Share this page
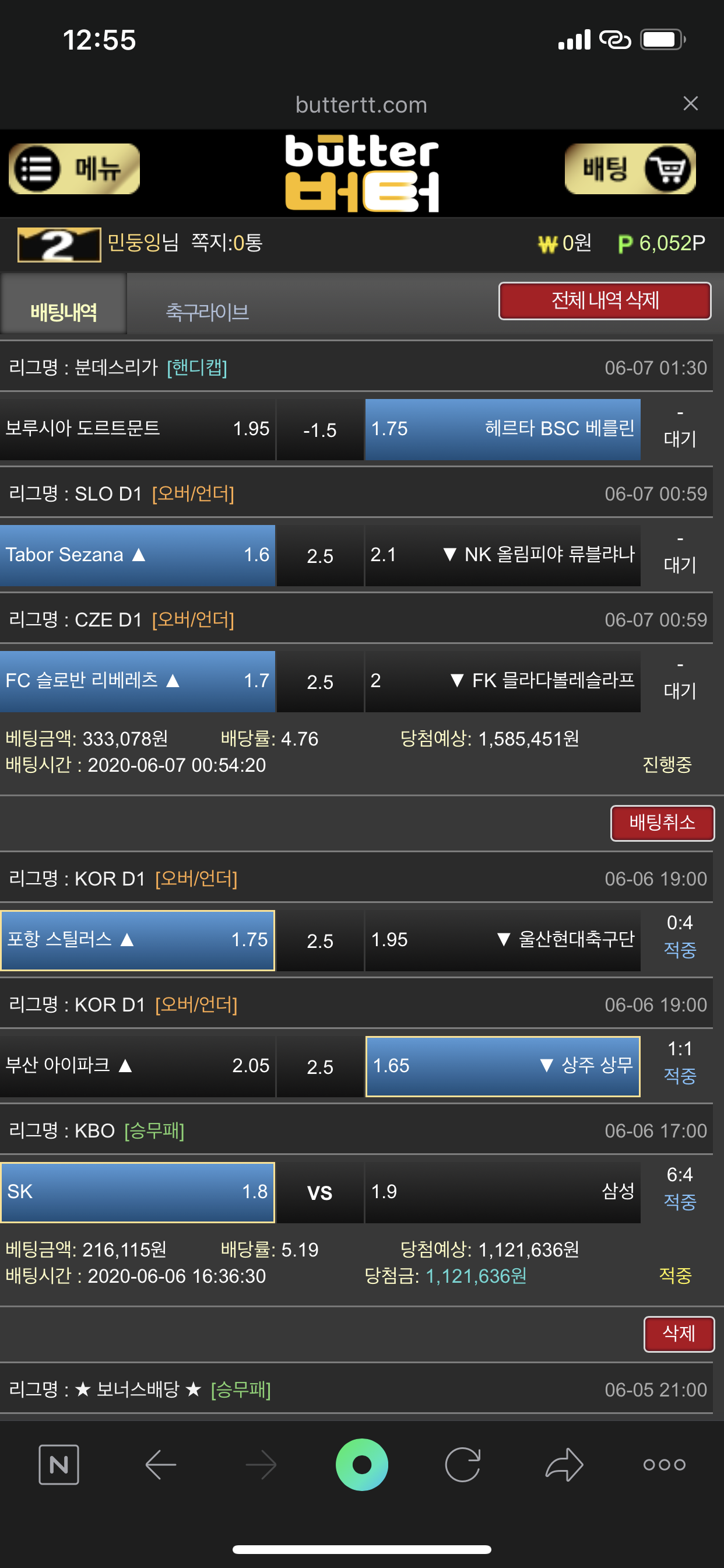The image size is (724, 1568). (564, 1464)
